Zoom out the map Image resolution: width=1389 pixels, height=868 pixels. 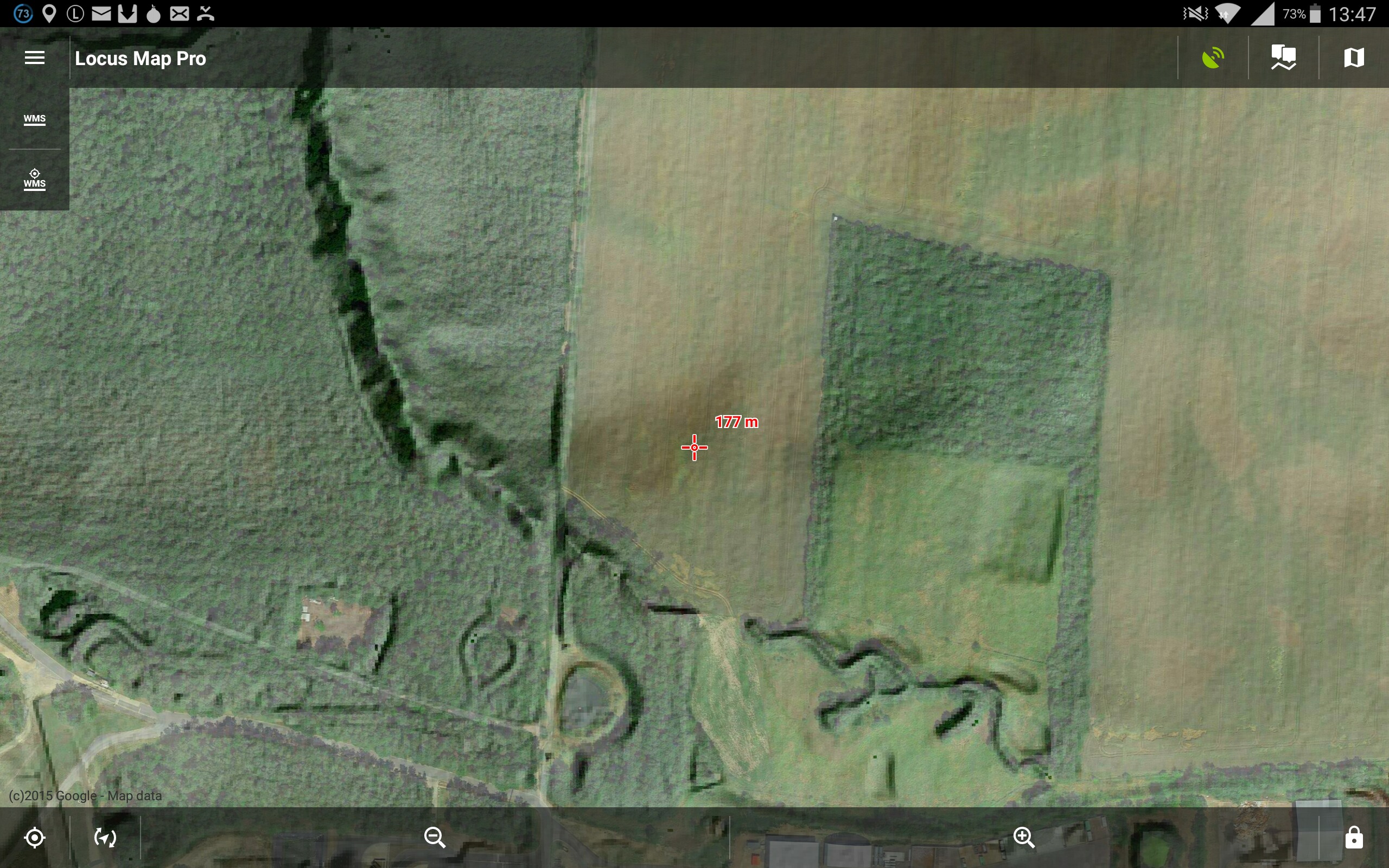pyautogui.click(x=435, y=838)
